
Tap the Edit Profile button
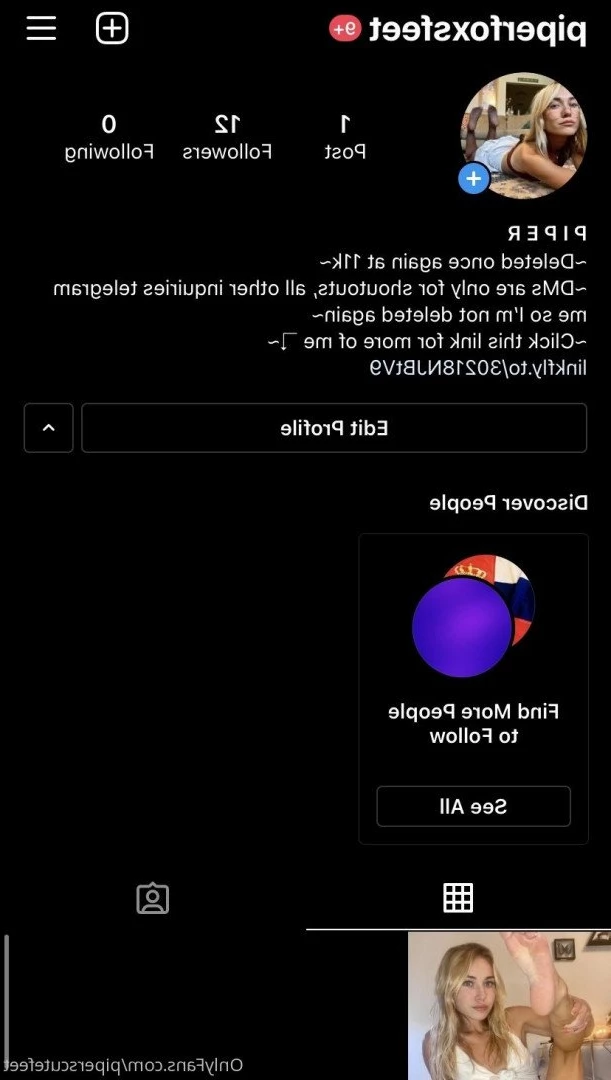coord(333,428)
